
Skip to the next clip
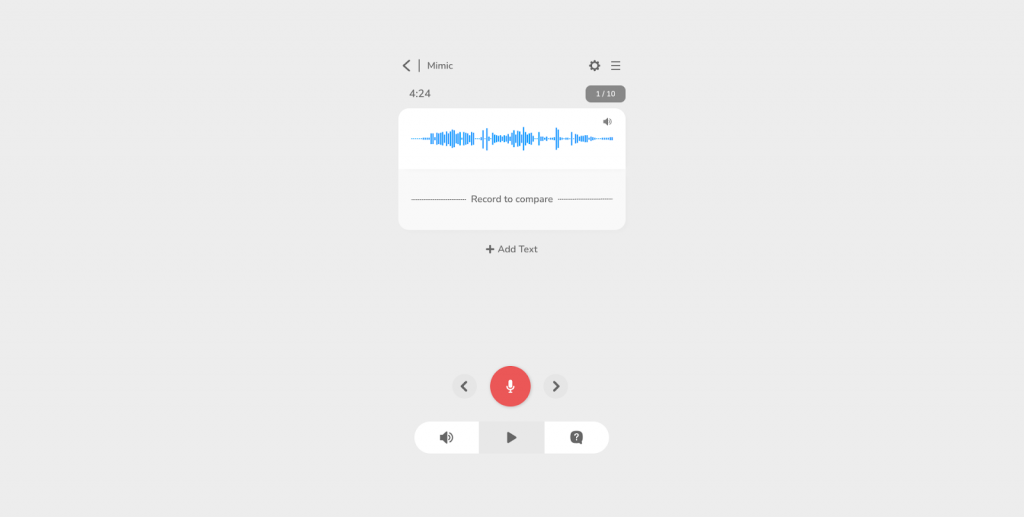556,386
